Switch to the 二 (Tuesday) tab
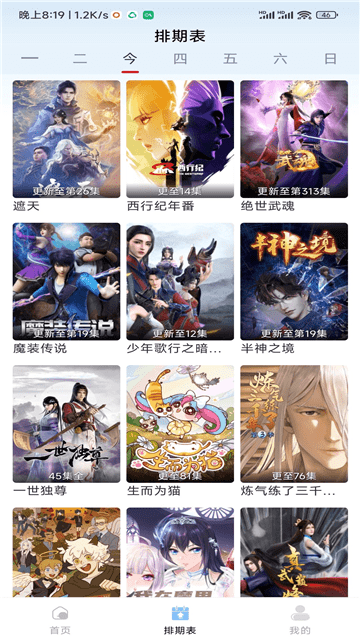 pos(80,58)
